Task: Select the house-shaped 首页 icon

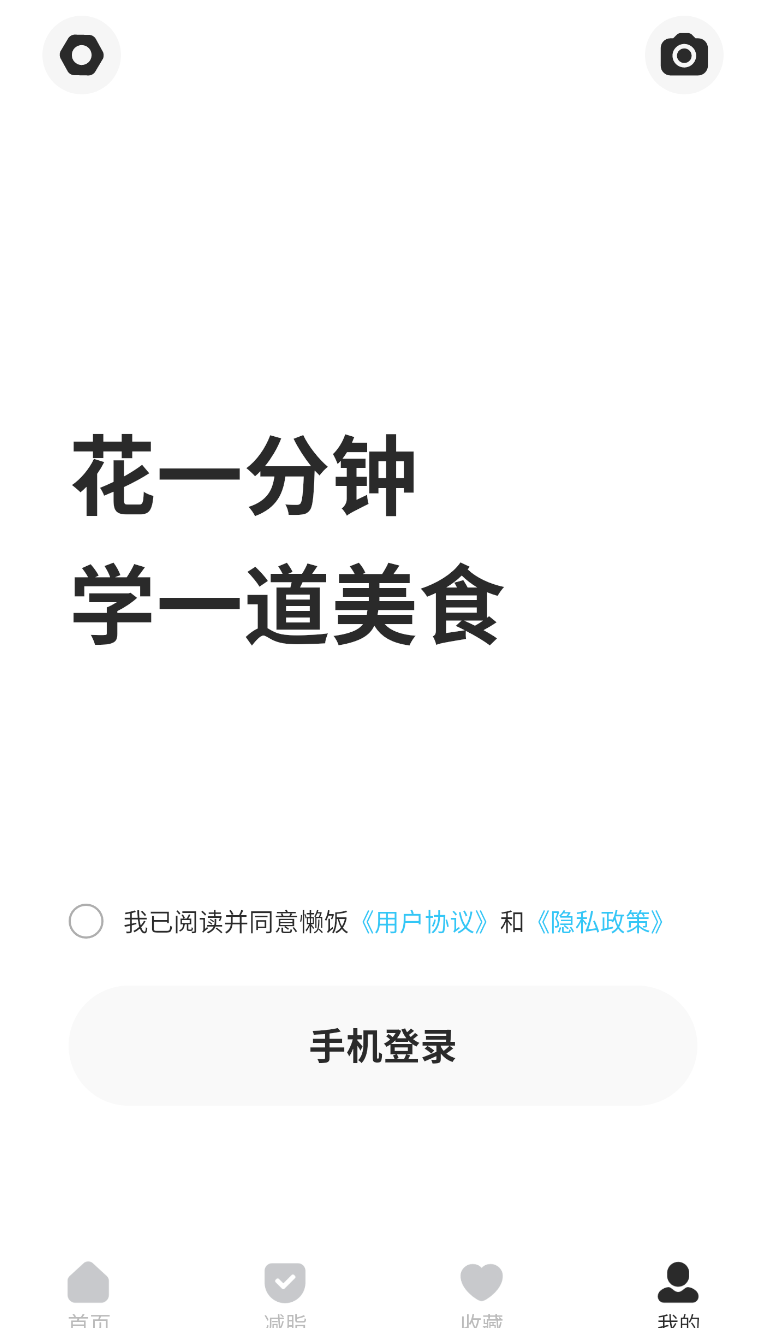Action: tap(88, 1281)
